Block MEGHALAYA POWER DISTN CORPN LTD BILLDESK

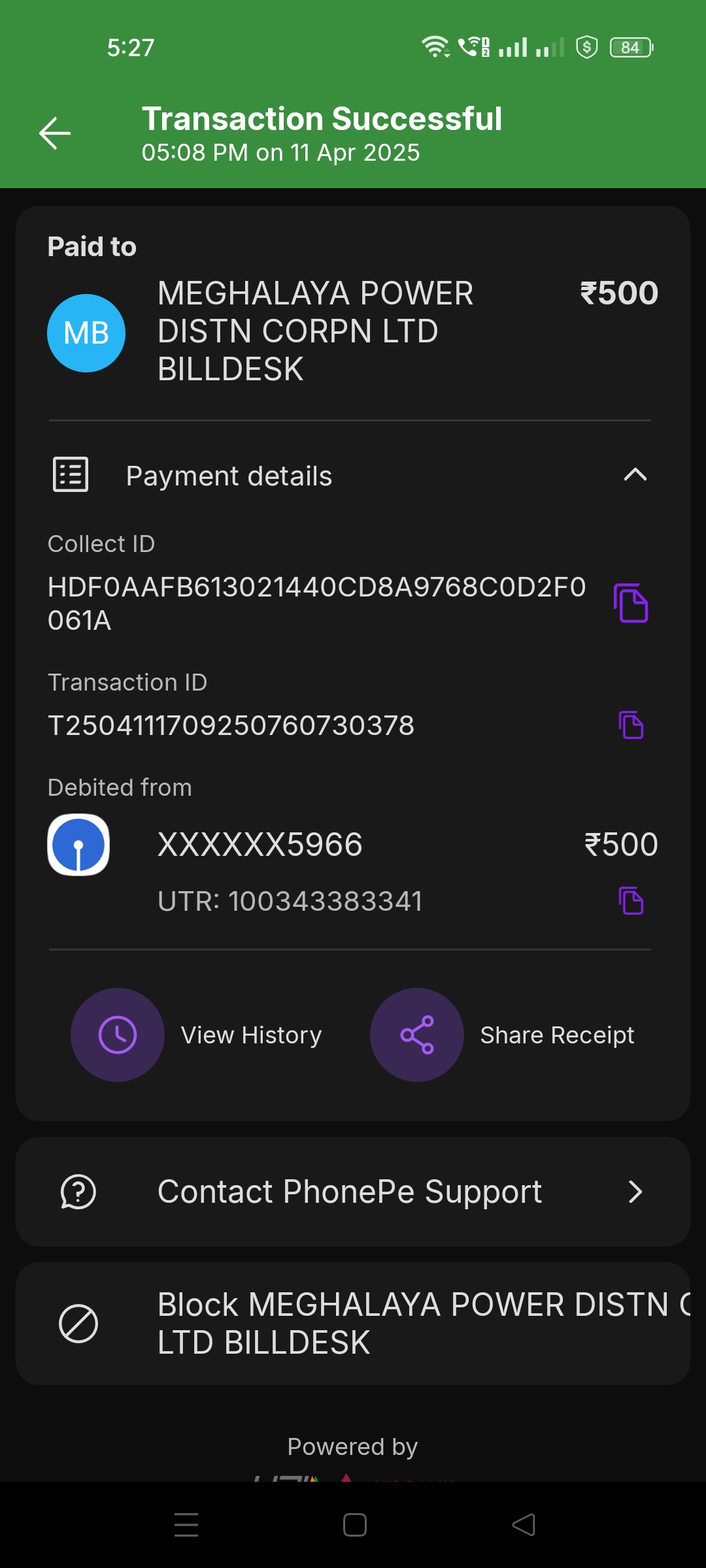click(x=353, y=1324)
